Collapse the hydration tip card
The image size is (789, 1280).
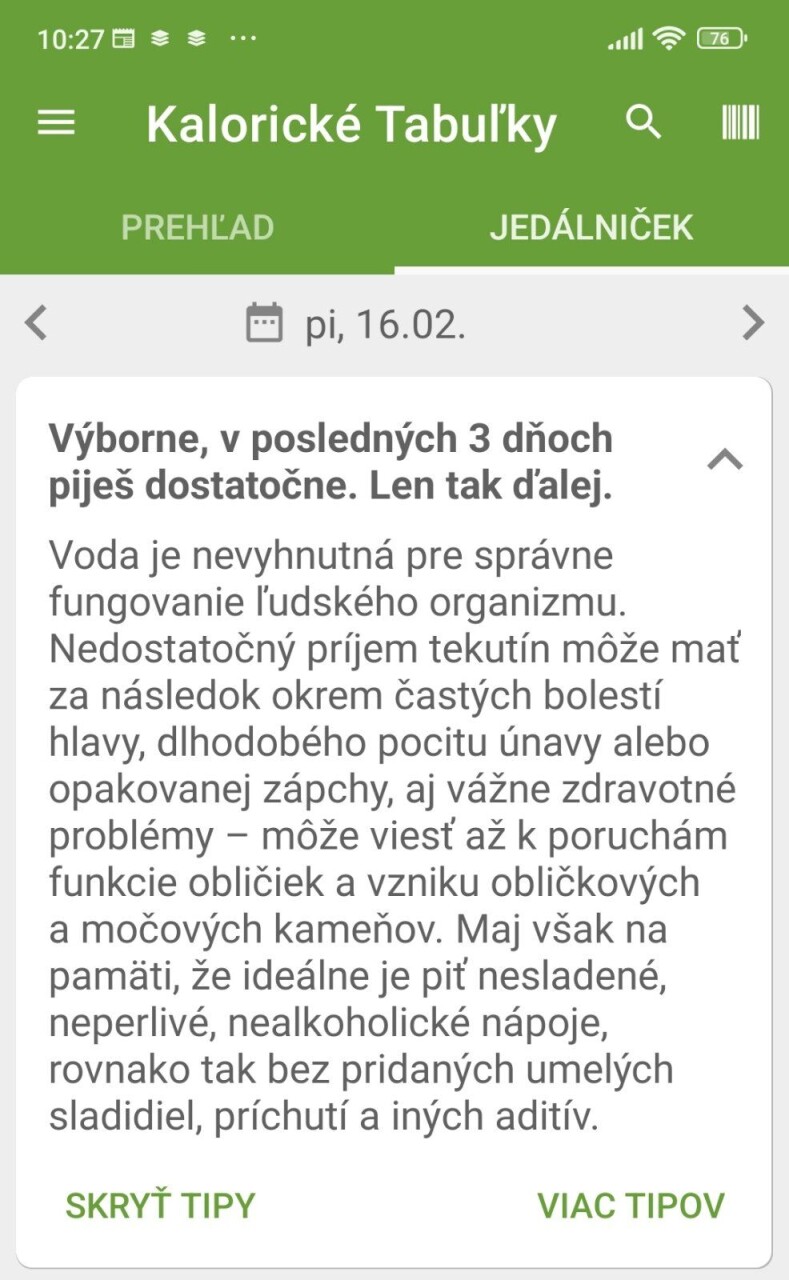[x=725, y=459]
